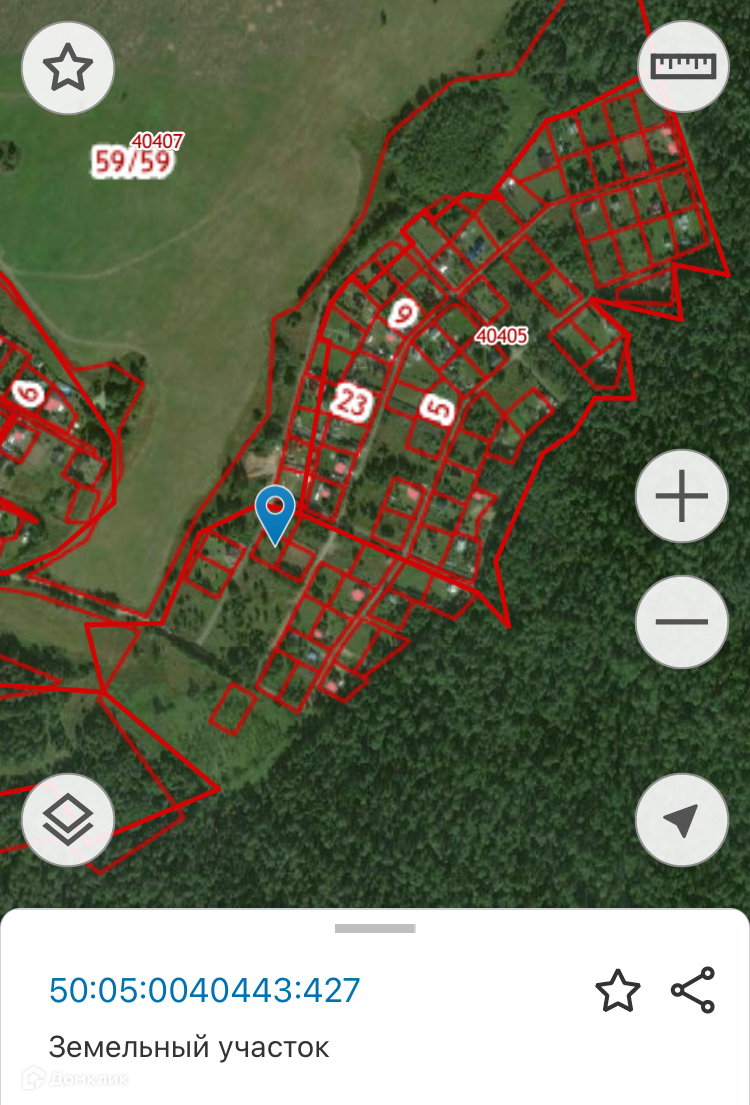Viewport: 750px width, 1105px height.
Task: Zoom out with the minus button
Action: pos(682,622)
